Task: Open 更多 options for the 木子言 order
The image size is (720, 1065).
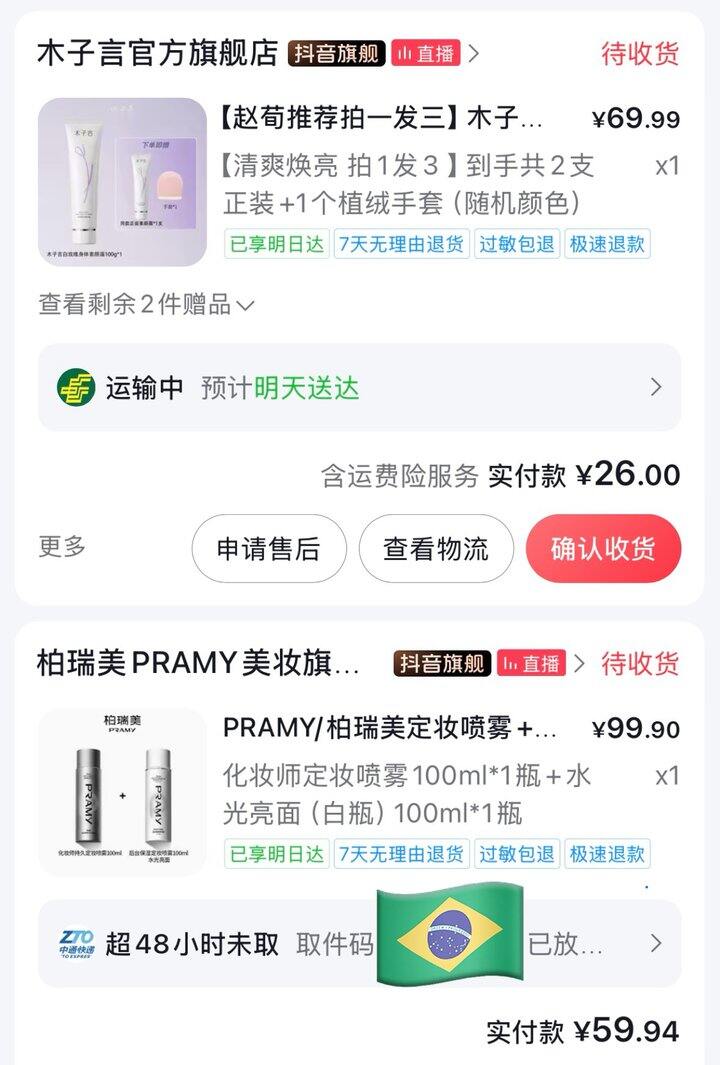Action: coord(62,546)
